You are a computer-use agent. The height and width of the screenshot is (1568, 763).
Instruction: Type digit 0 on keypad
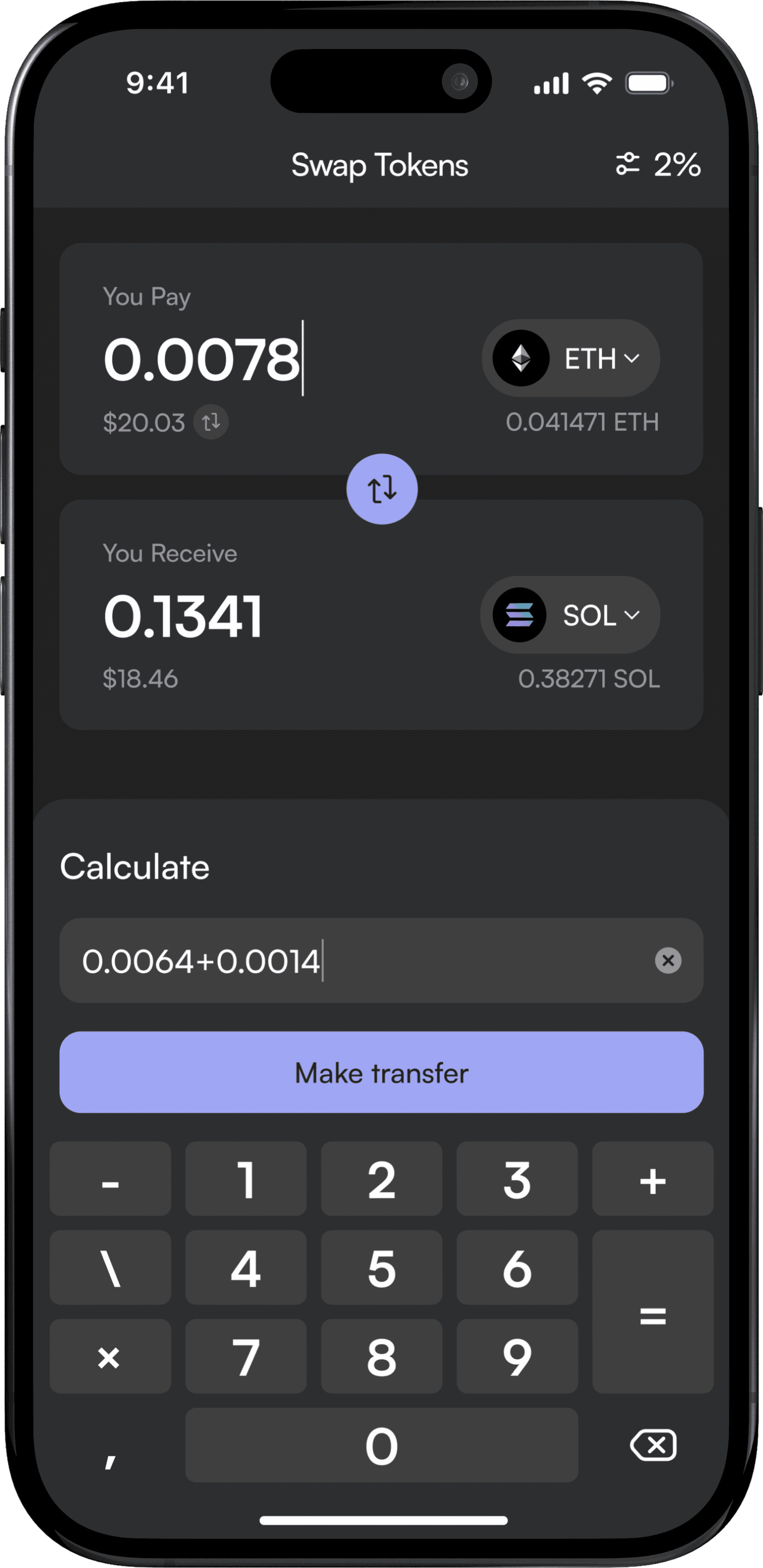[381, 1445]
